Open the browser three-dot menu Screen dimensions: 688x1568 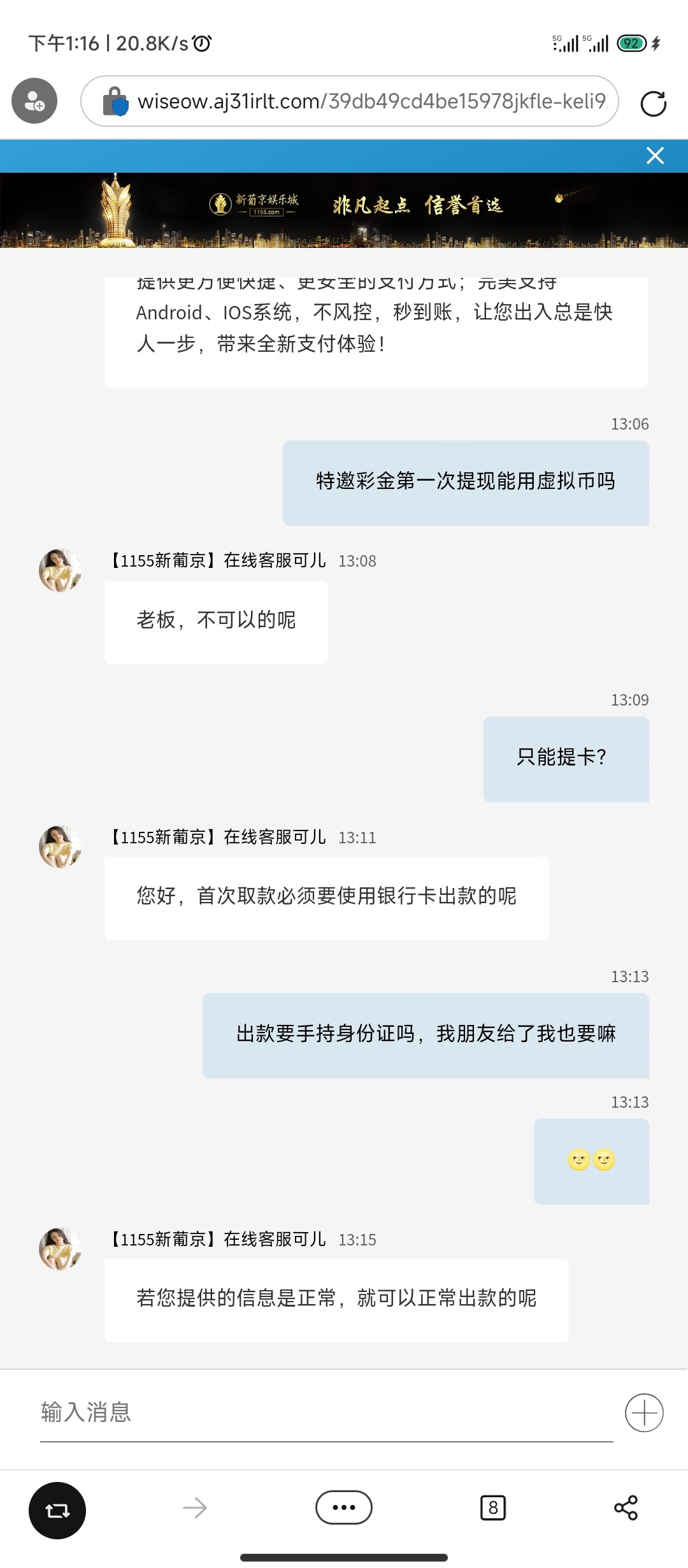tap(344, 1507)
